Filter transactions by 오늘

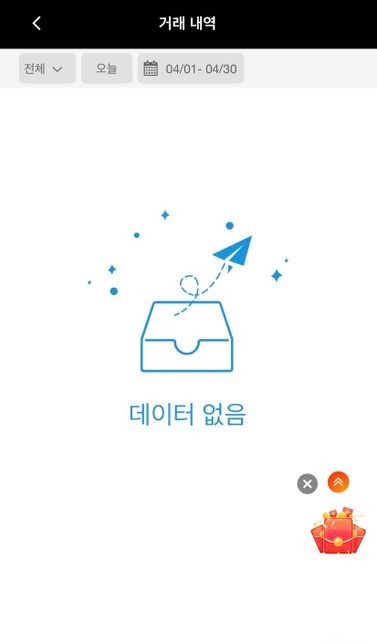coord(107,69)
